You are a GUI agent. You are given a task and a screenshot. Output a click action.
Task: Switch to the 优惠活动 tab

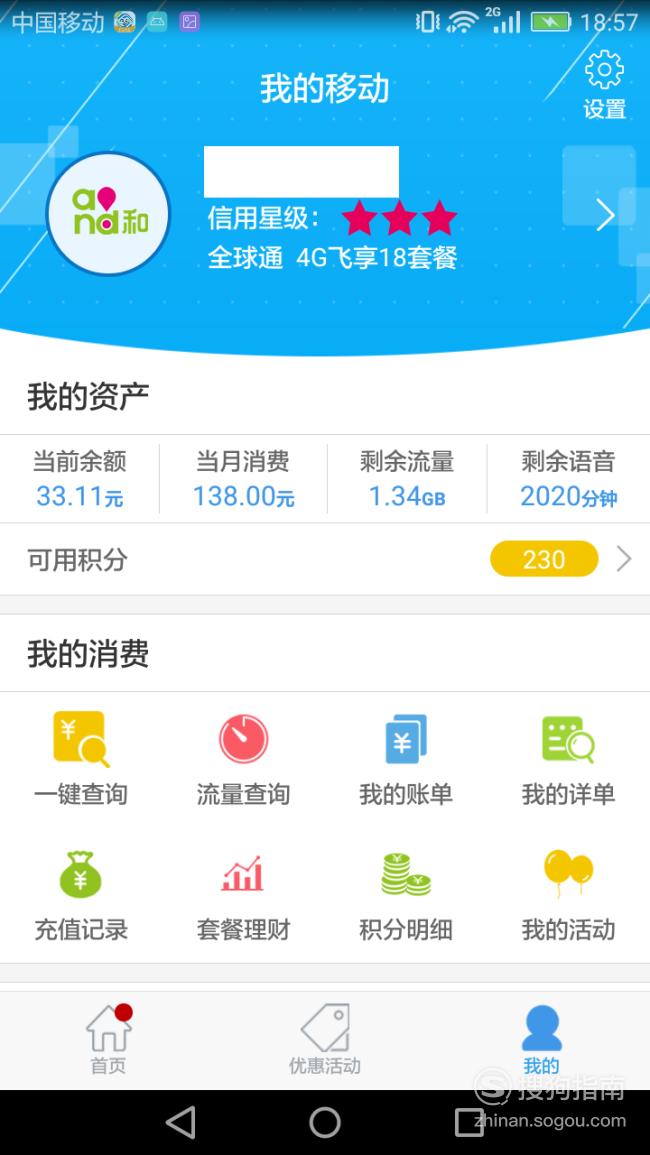click(325, 1039)
